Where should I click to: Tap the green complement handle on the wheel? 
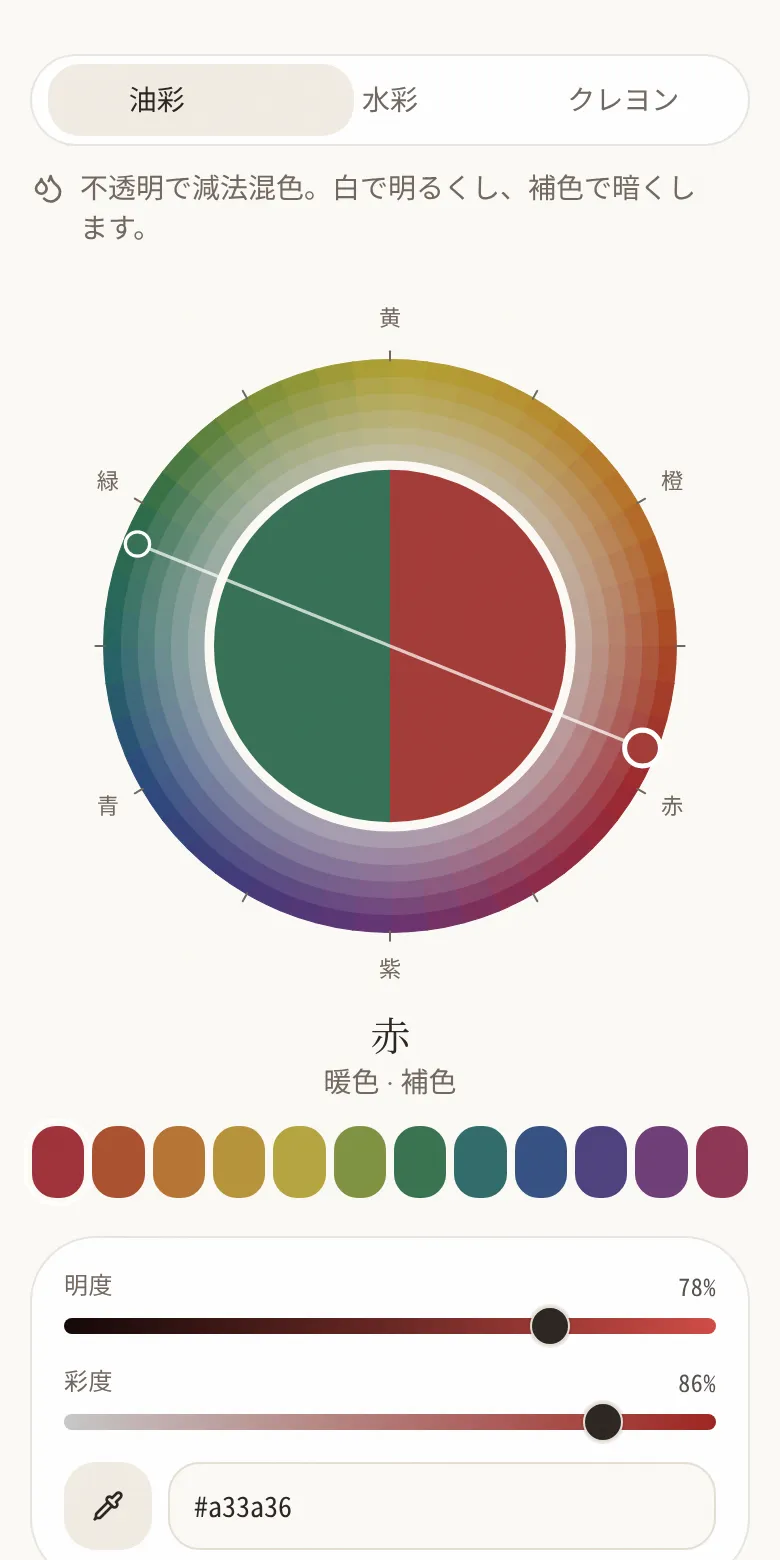tap(137, 544)
